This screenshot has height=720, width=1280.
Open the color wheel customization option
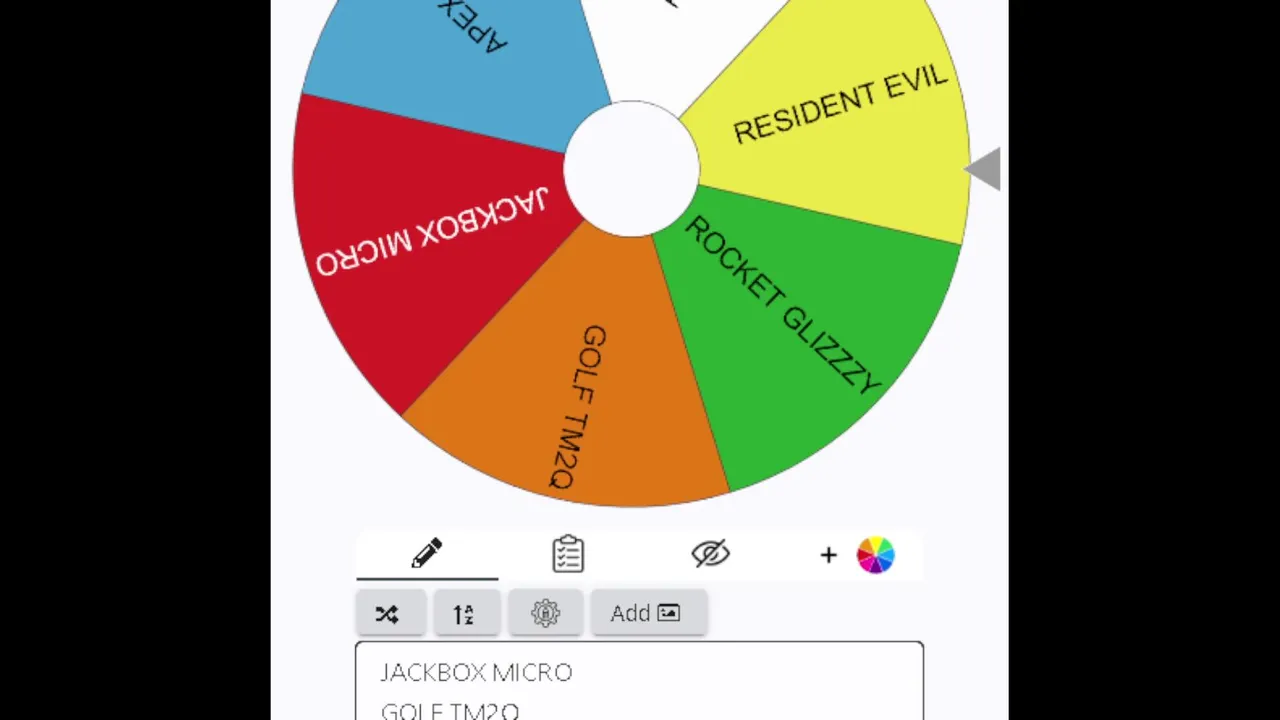click(874, 555)
